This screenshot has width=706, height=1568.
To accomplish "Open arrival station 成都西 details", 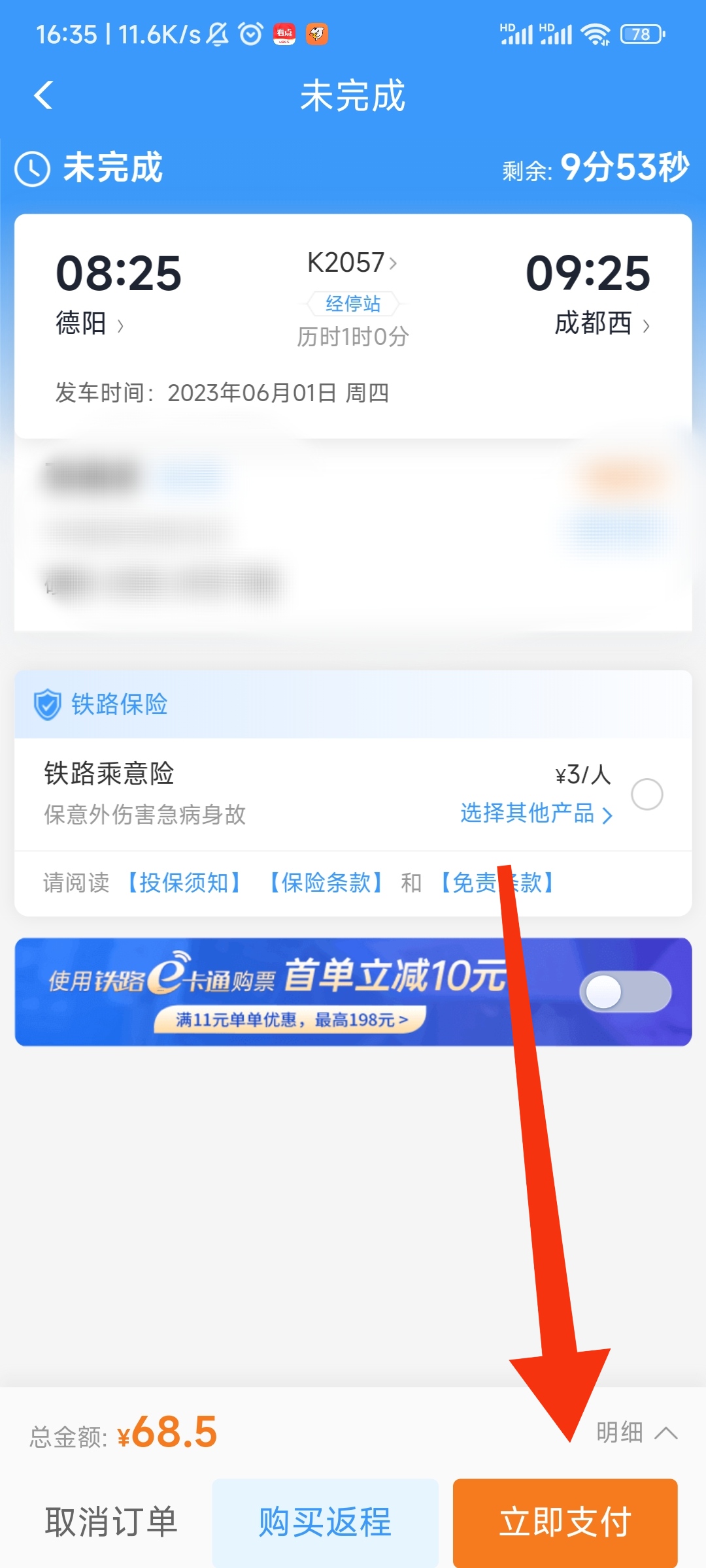I will point(601,323).
